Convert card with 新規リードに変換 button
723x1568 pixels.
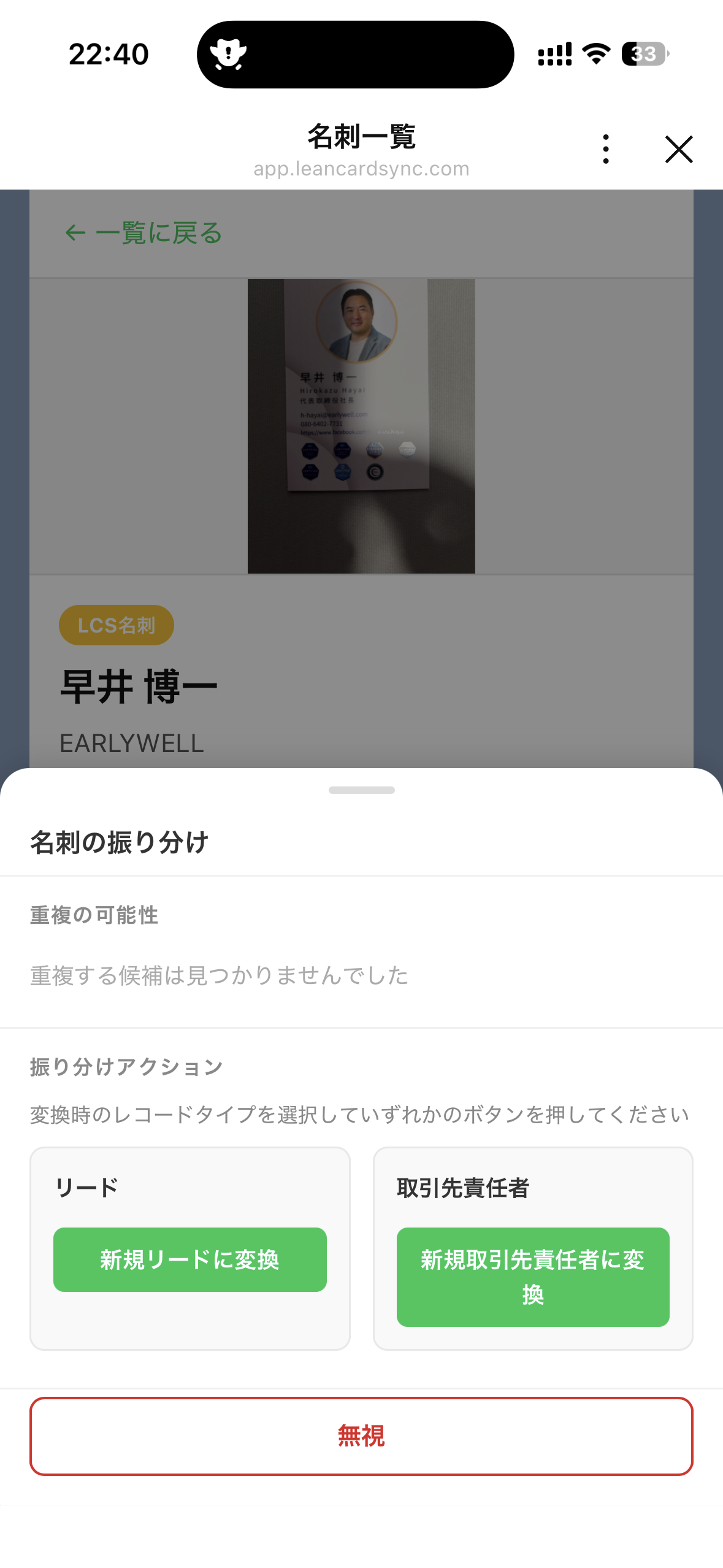pos(189,1259)
